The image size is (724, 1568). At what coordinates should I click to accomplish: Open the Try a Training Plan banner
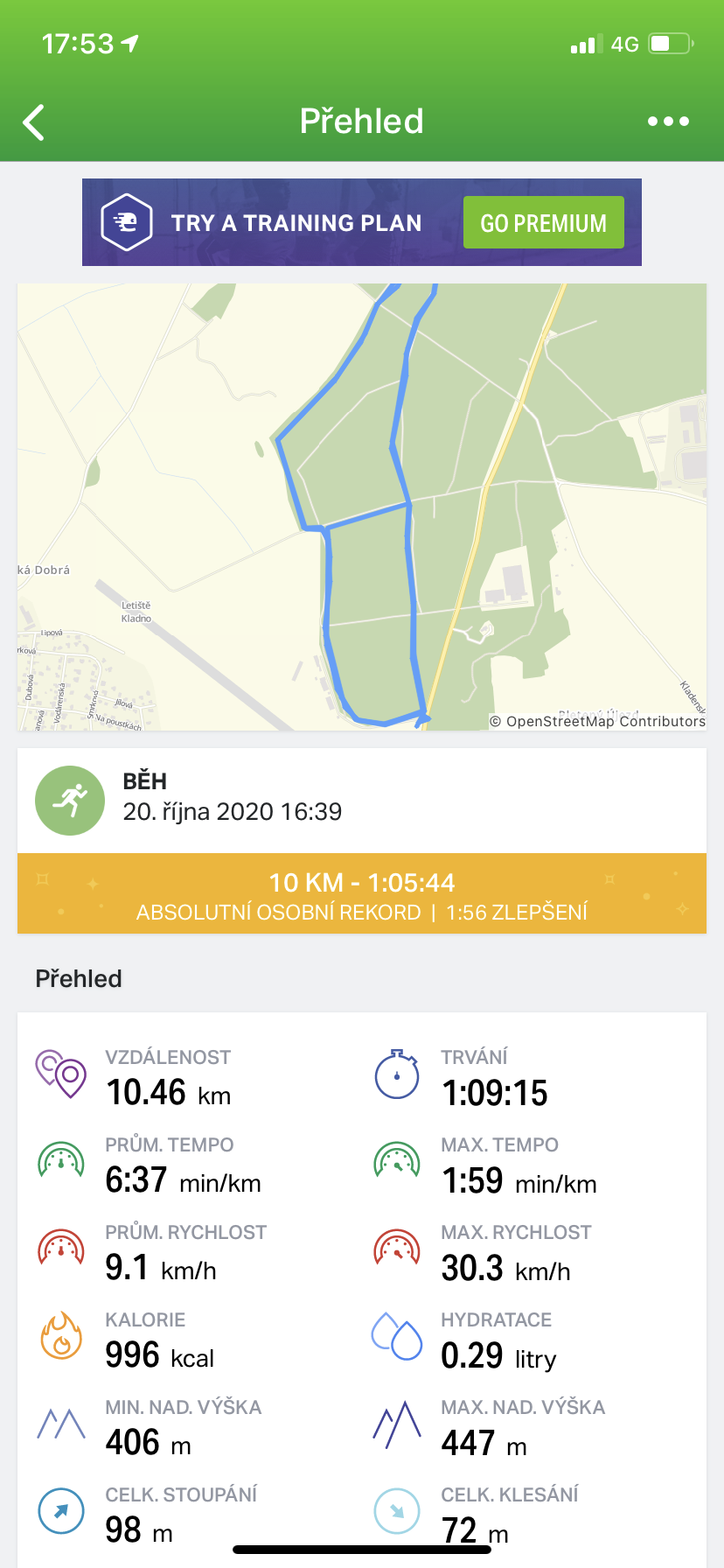point(362,222)
